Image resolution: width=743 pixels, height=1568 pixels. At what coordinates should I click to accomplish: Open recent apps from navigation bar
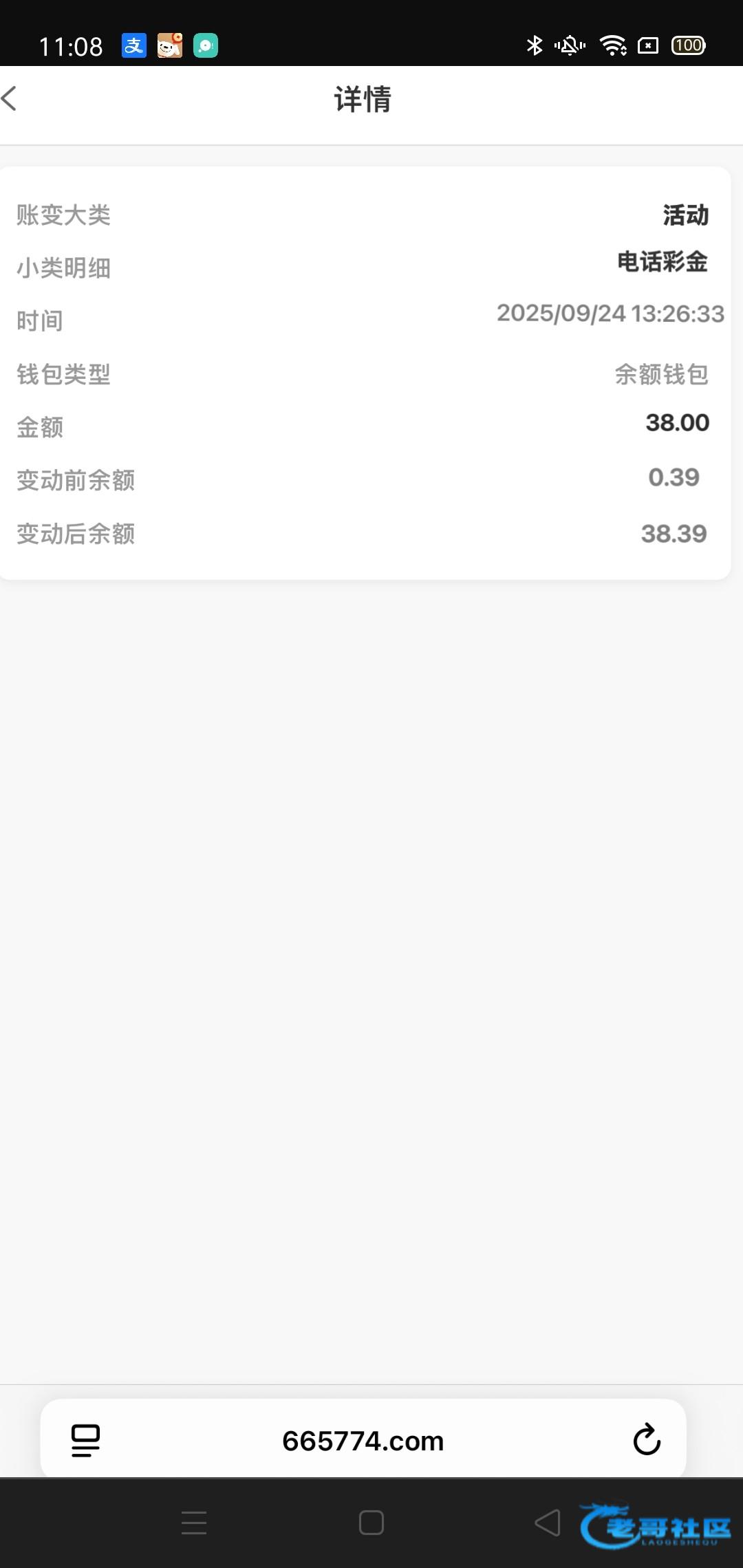click(x=194, y=1523)
